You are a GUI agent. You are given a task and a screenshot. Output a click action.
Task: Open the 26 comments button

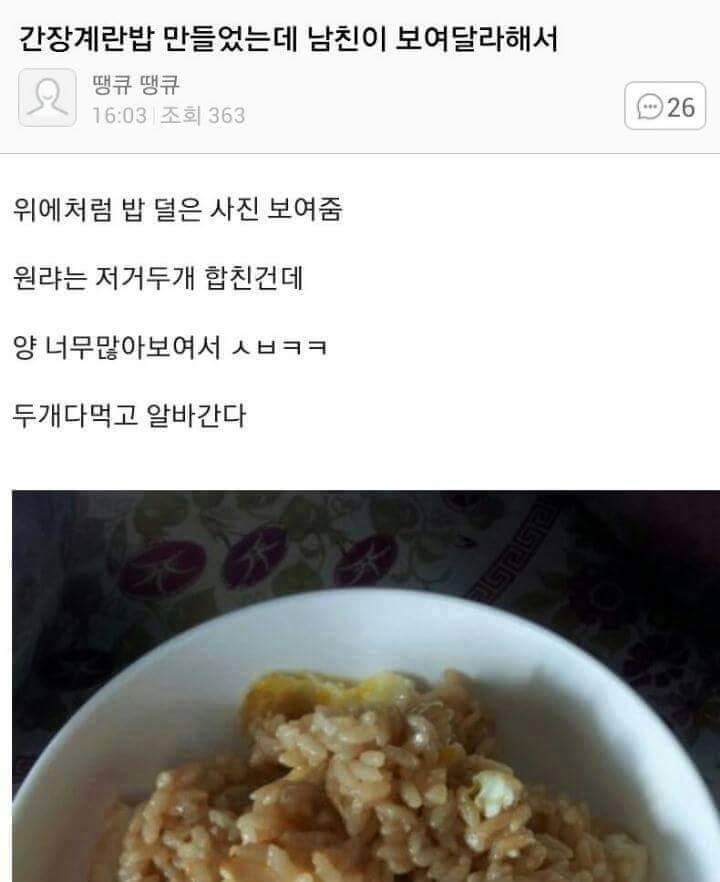click(666, 106)
